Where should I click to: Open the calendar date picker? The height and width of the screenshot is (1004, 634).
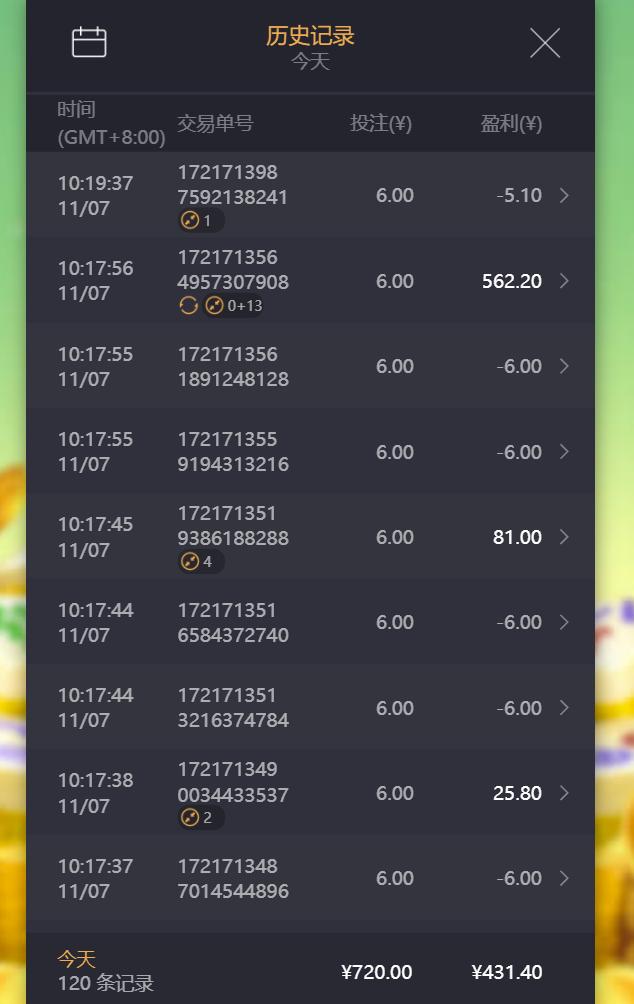[89, 43]
